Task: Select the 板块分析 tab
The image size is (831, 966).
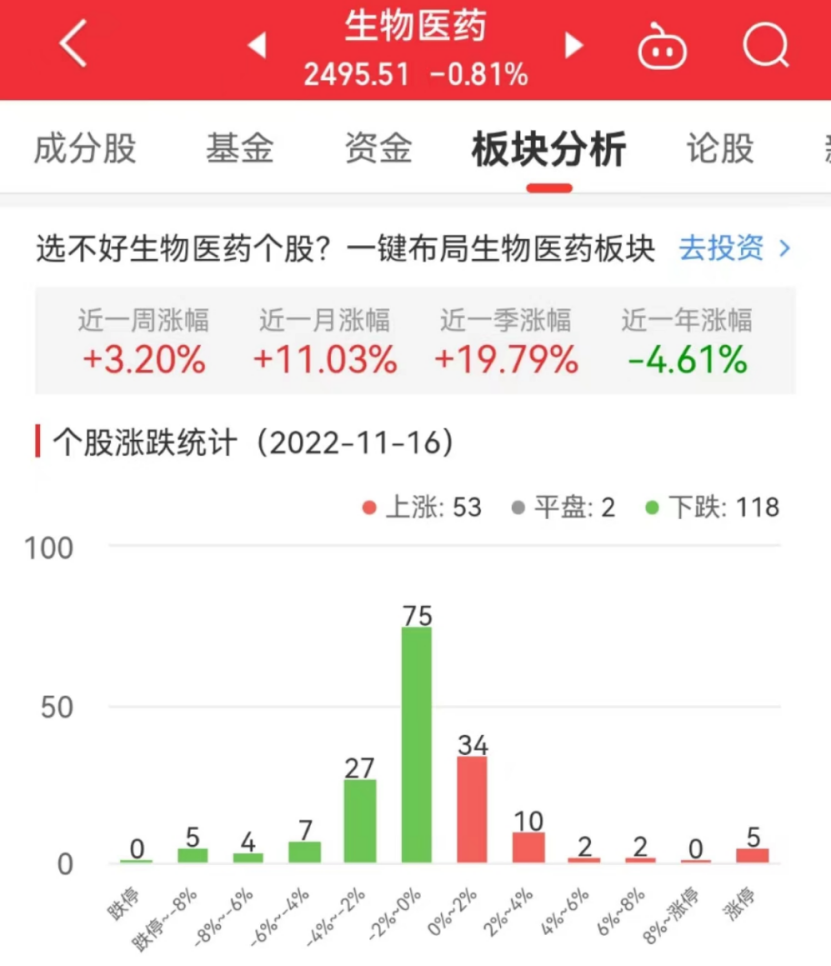Action: (549, 150)
